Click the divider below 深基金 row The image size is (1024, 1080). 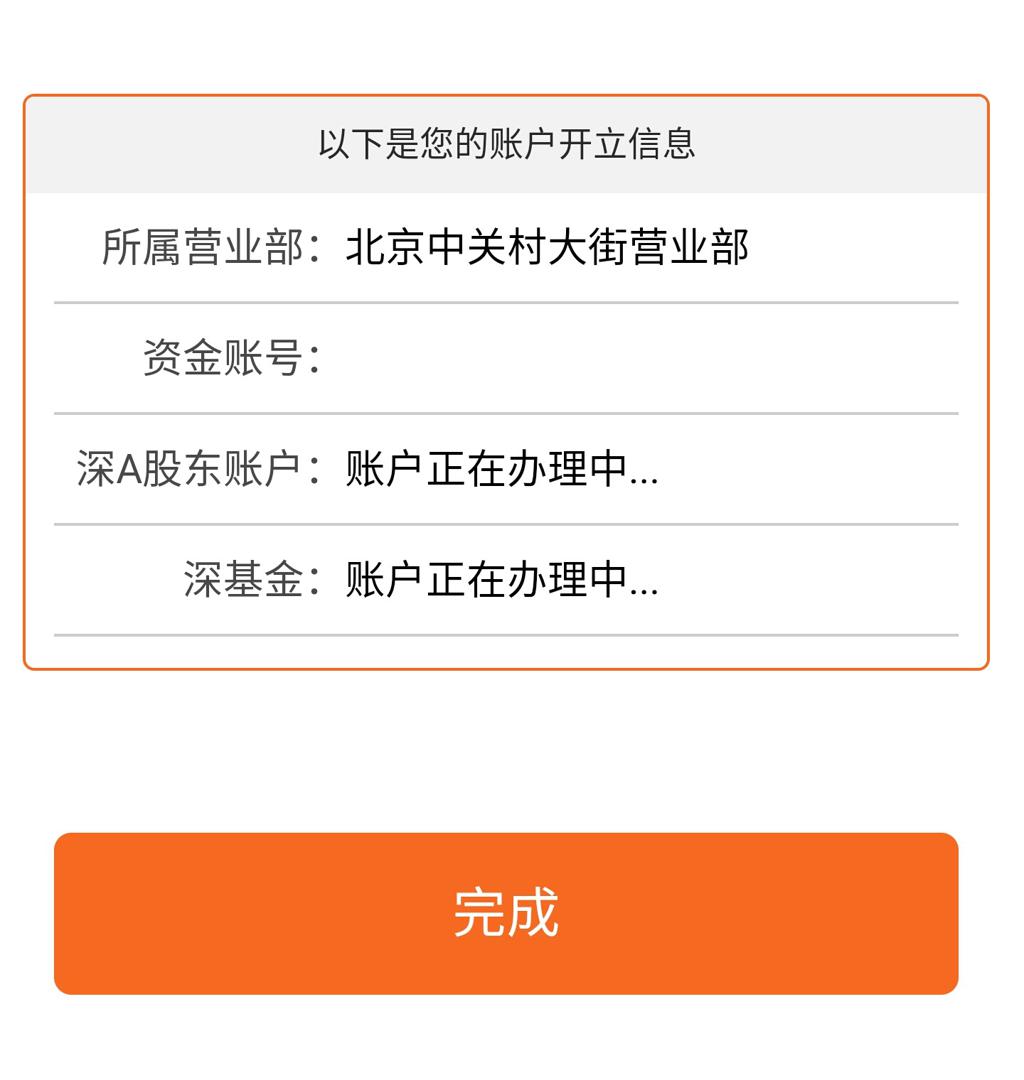tap(507, 633)
